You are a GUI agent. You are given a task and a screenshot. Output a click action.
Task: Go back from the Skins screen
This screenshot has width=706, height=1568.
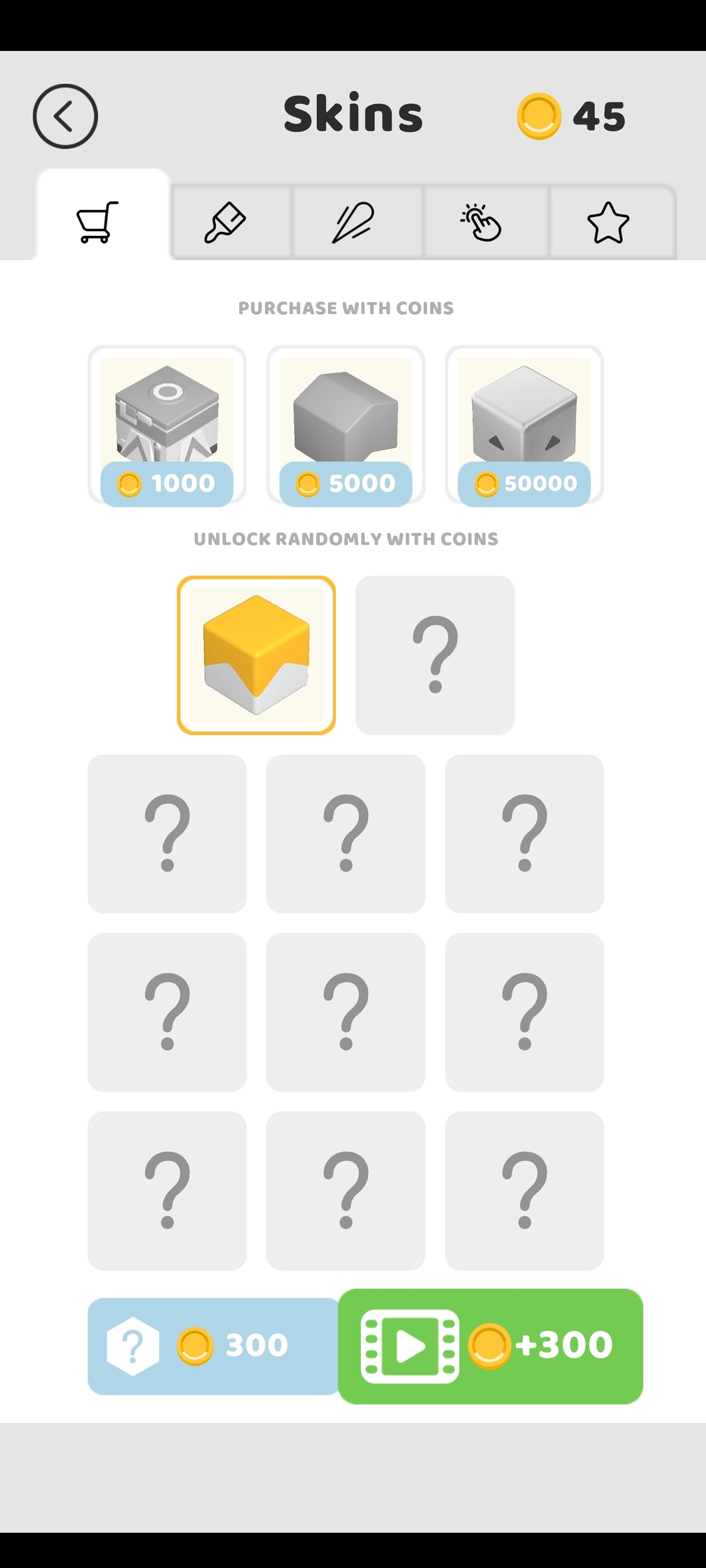[65, 116]
